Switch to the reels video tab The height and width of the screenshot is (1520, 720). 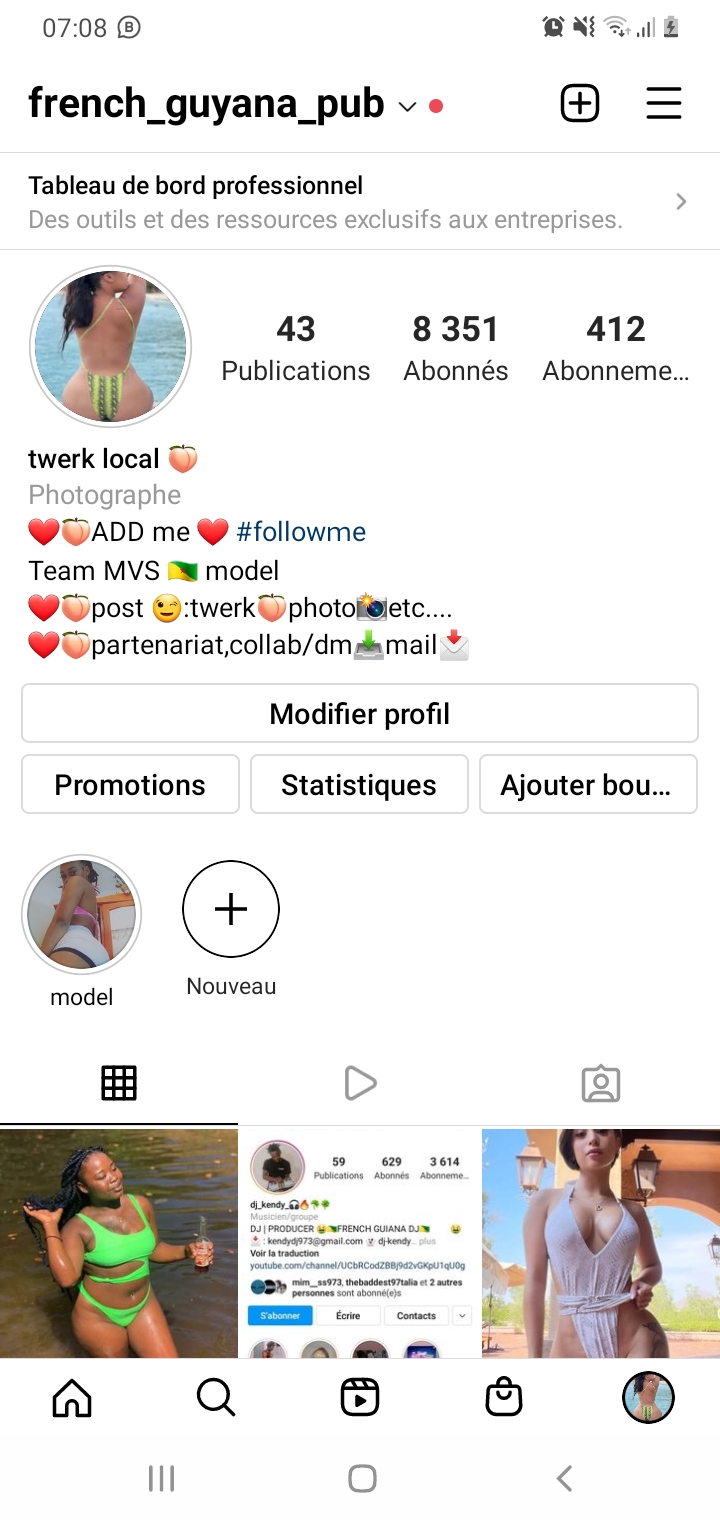[x=360, y=1083]
